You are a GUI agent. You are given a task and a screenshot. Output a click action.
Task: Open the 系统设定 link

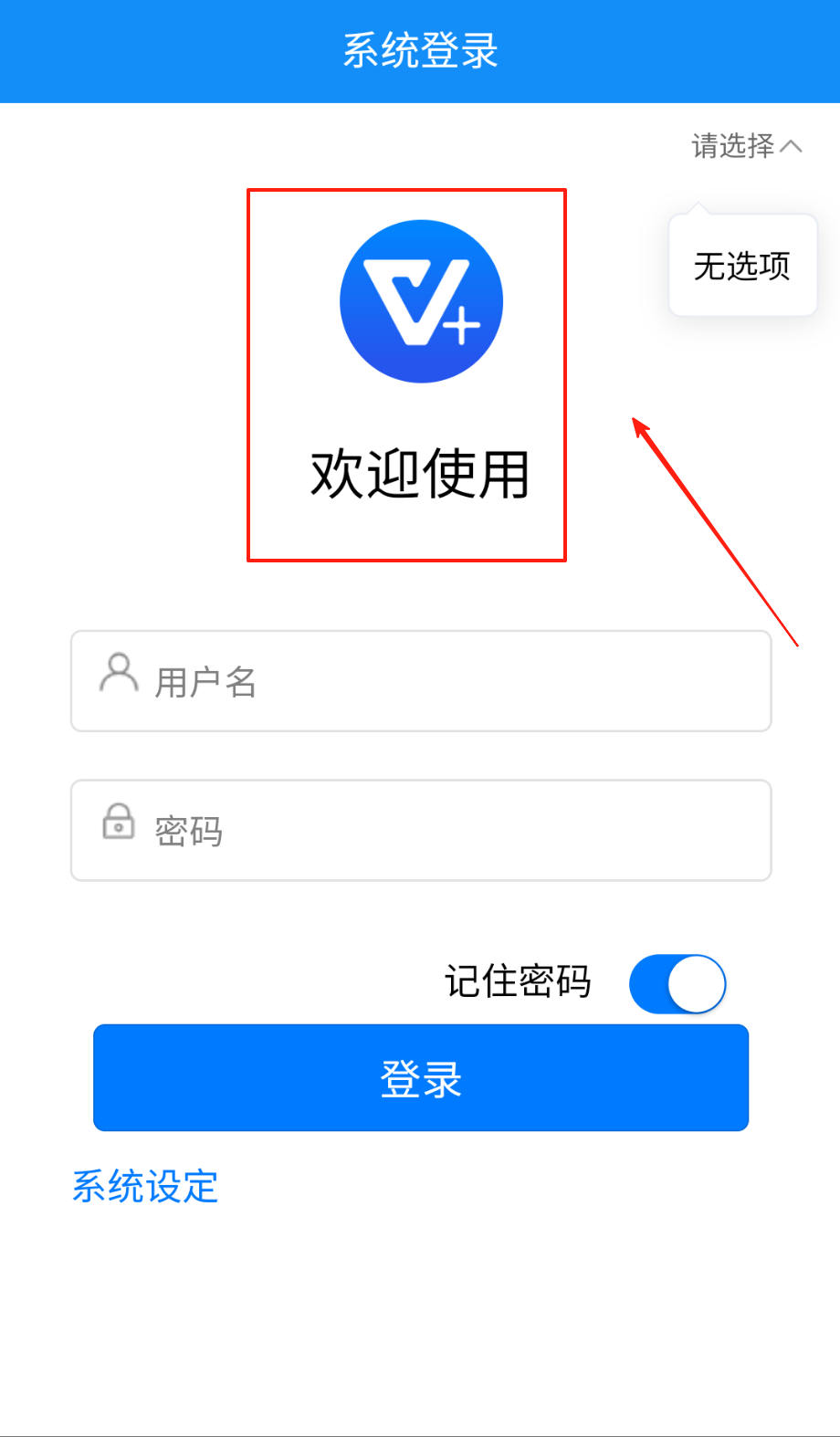click(x=145, y=1187)
